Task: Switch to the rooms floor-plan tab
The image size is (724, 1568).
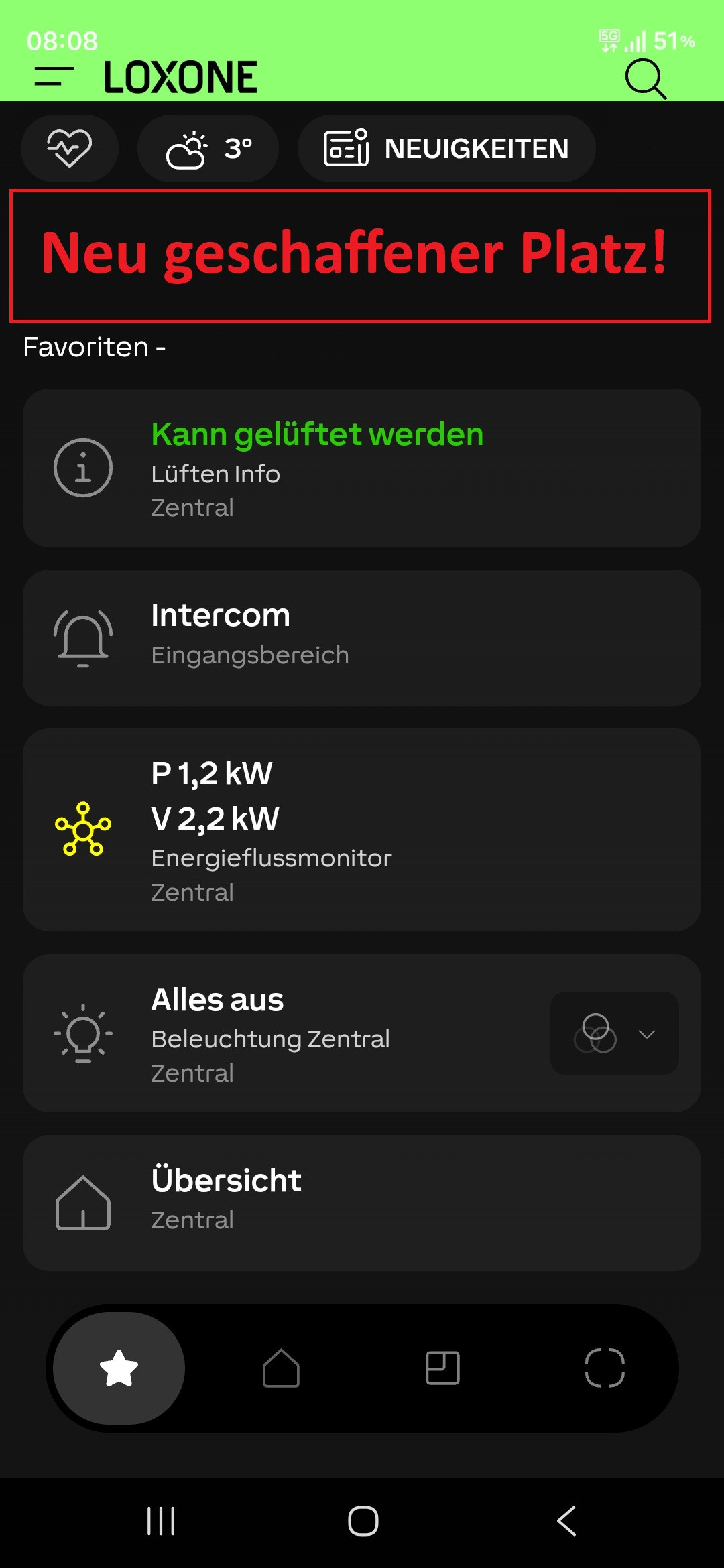Action: [442, 1368]
